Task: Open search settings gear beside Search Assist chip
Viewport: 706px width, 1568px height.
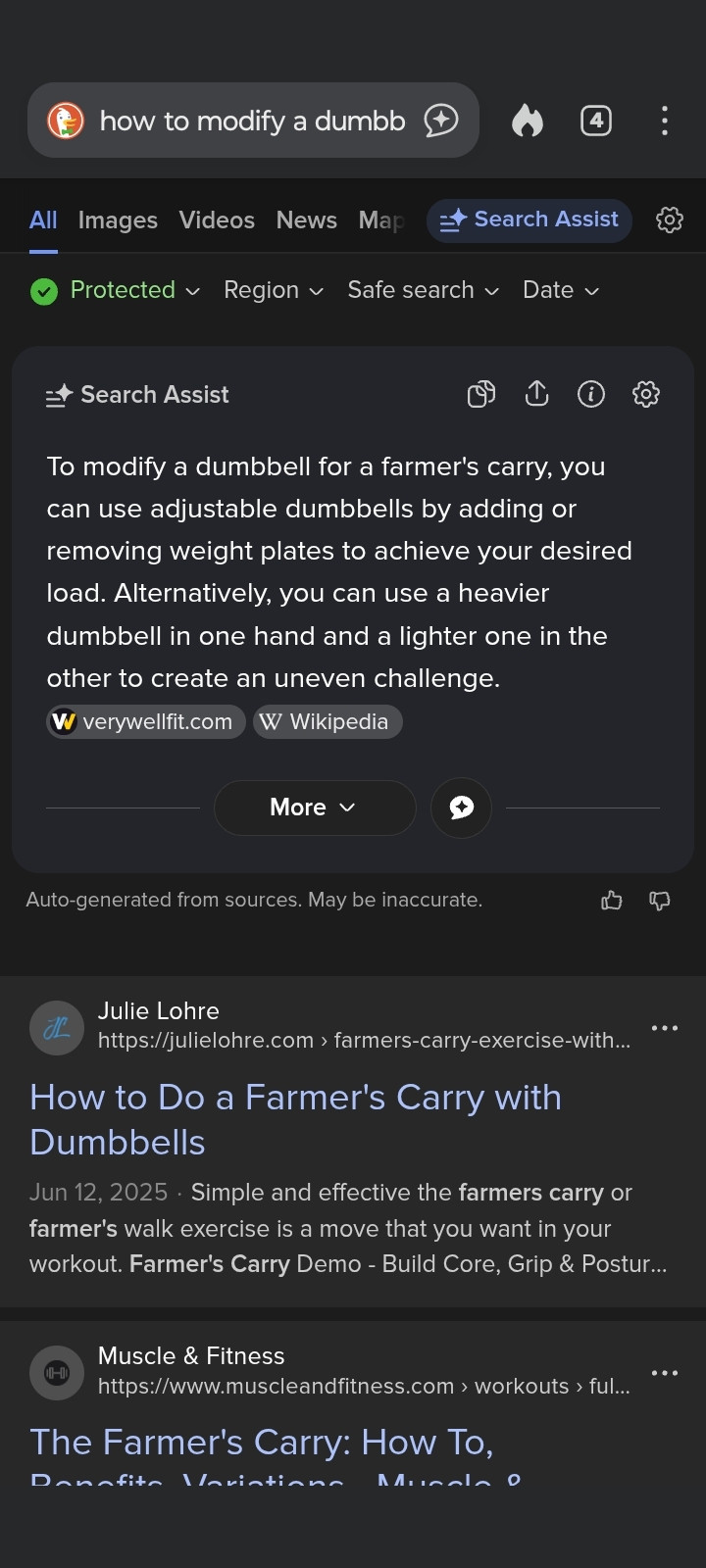Action: tap(670, 220)
